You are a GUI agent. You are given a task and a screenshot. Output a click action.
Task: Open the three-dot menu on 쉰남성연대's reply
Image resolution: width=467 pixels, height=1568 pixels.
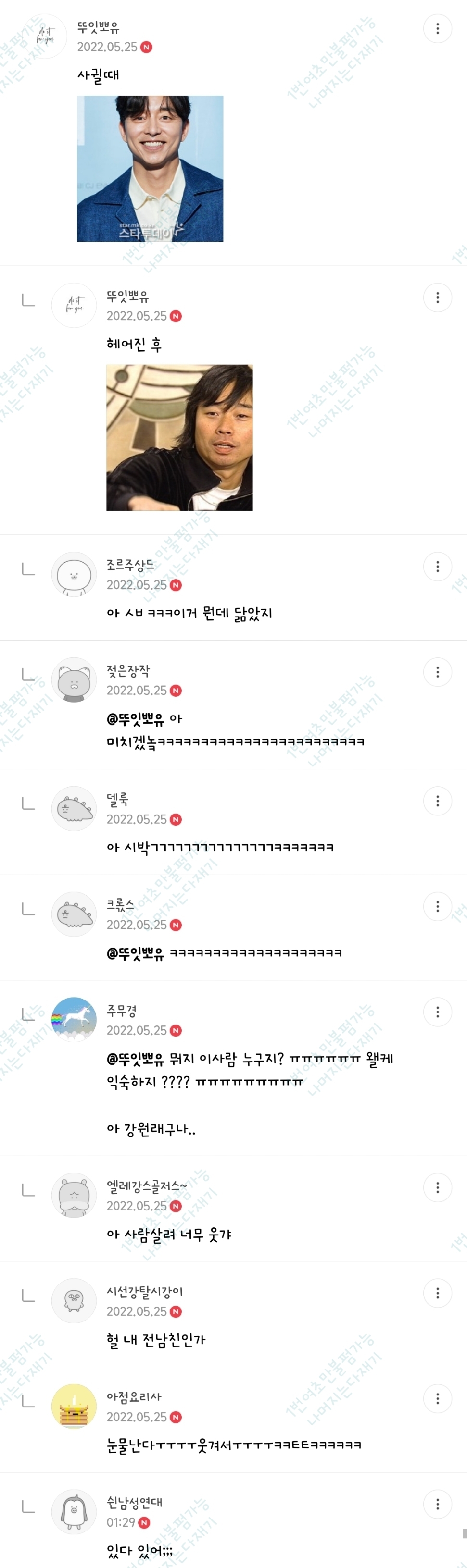(437, 1504)
